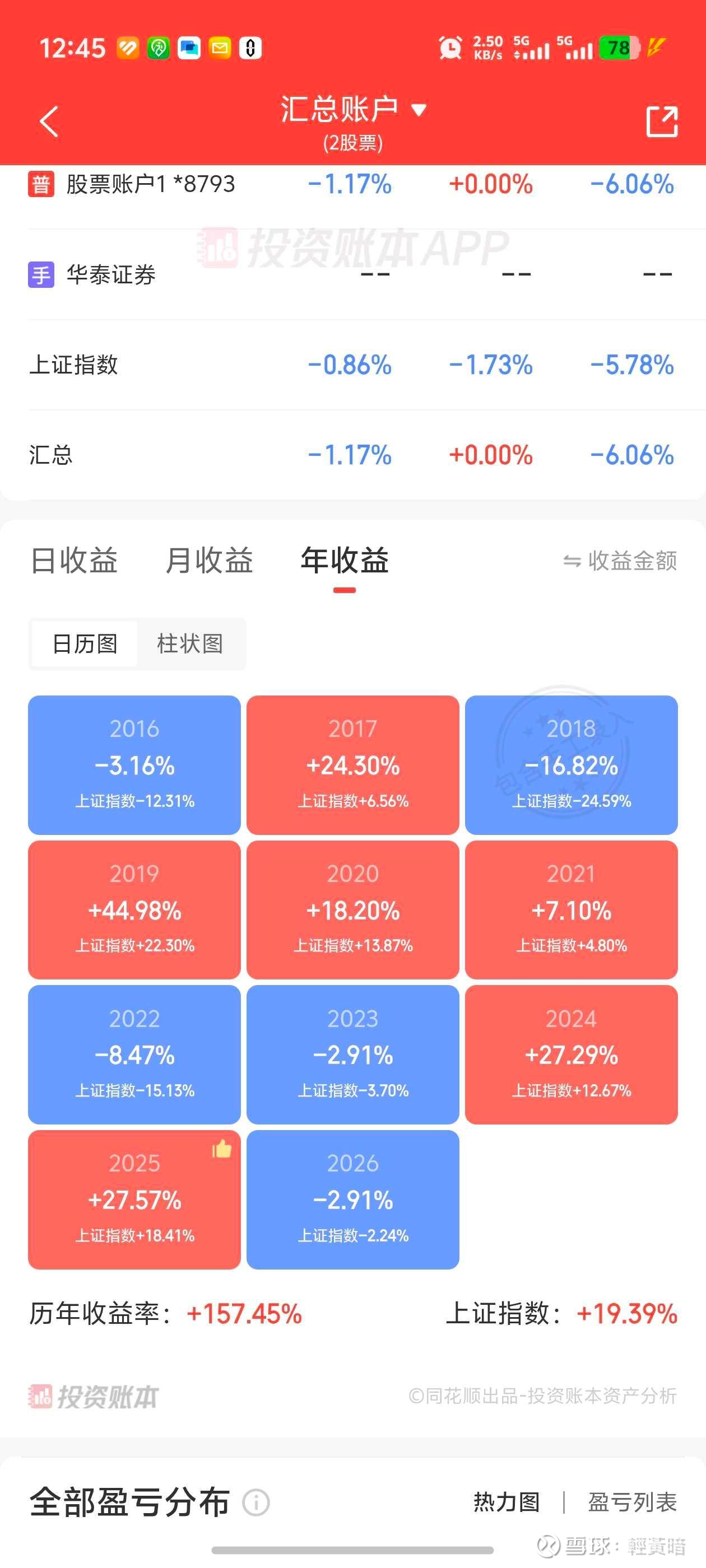706x1568 pixels.
Task: Open the 2024 yearly return tile
Action: pyautogui.click(x=572, y=1054)
